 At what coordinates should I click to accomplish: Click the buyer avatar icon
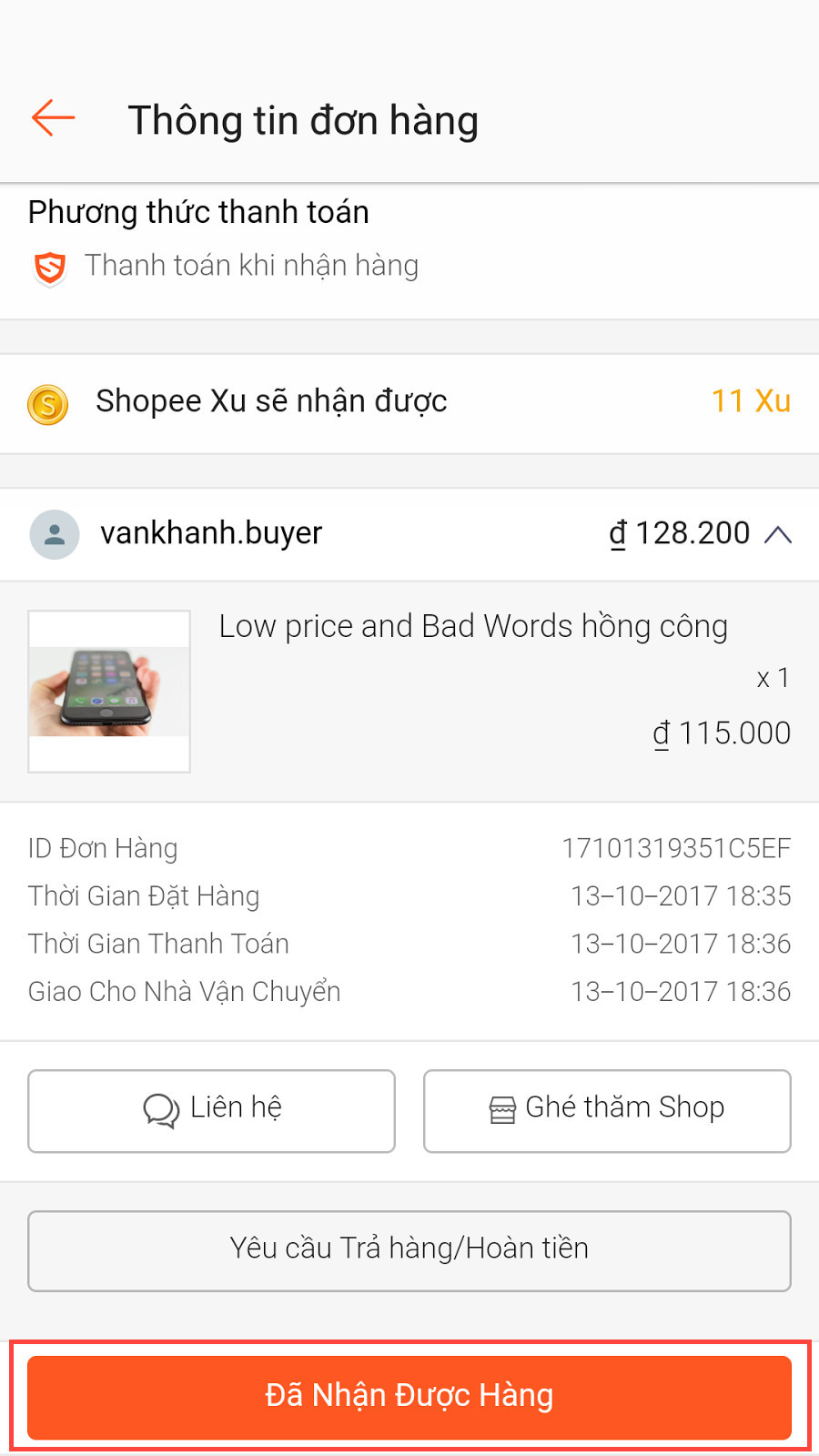point(55,534)
